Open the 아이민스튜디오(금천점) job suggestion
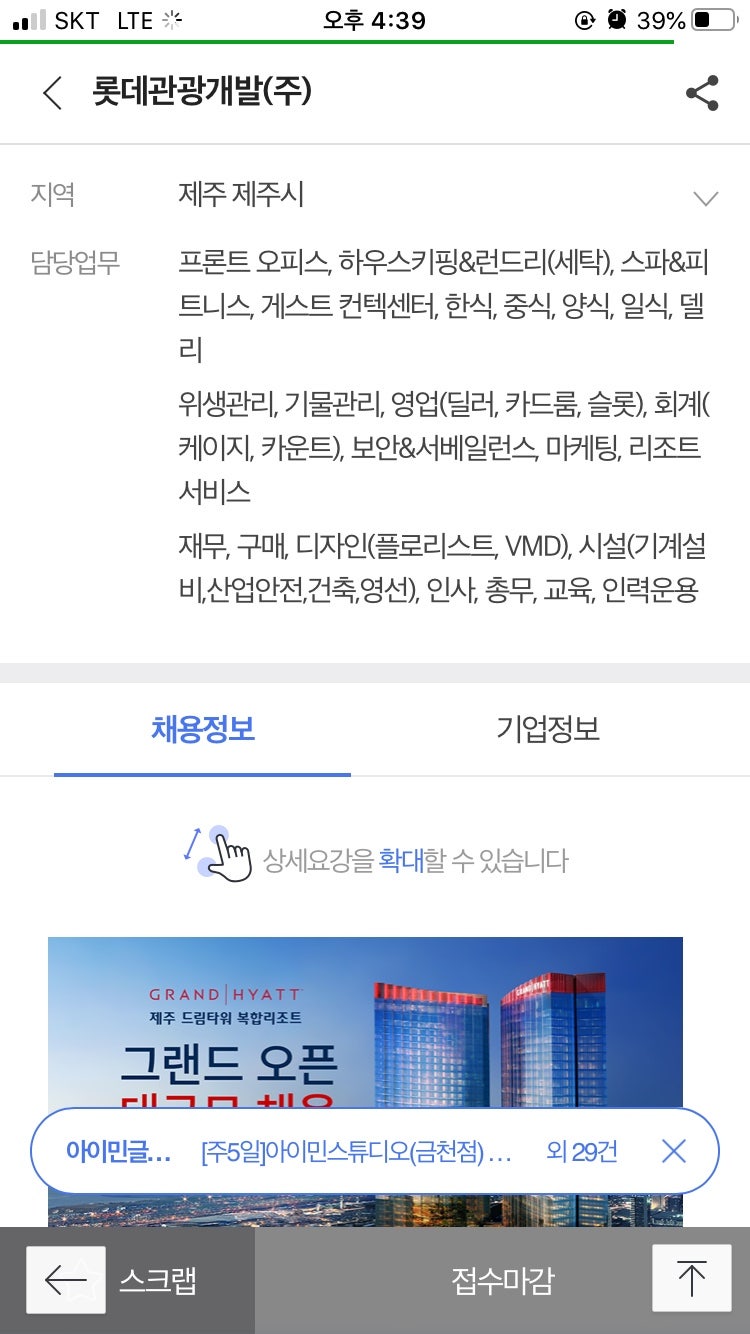Screen dimensions: 750x1334 pos(357,1152)
